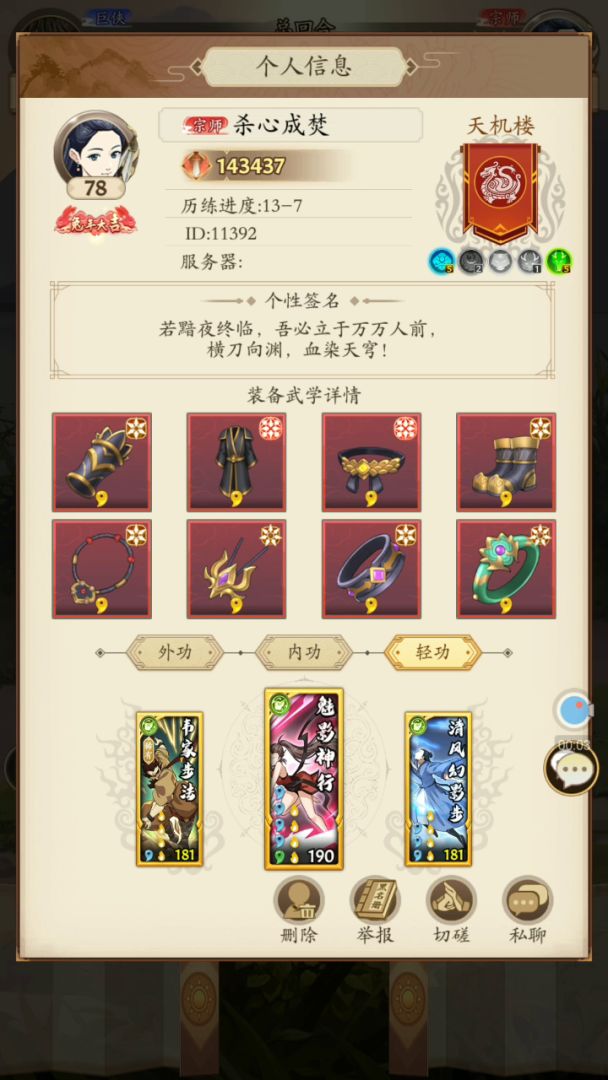Switch to the 内功 tab

304,653
